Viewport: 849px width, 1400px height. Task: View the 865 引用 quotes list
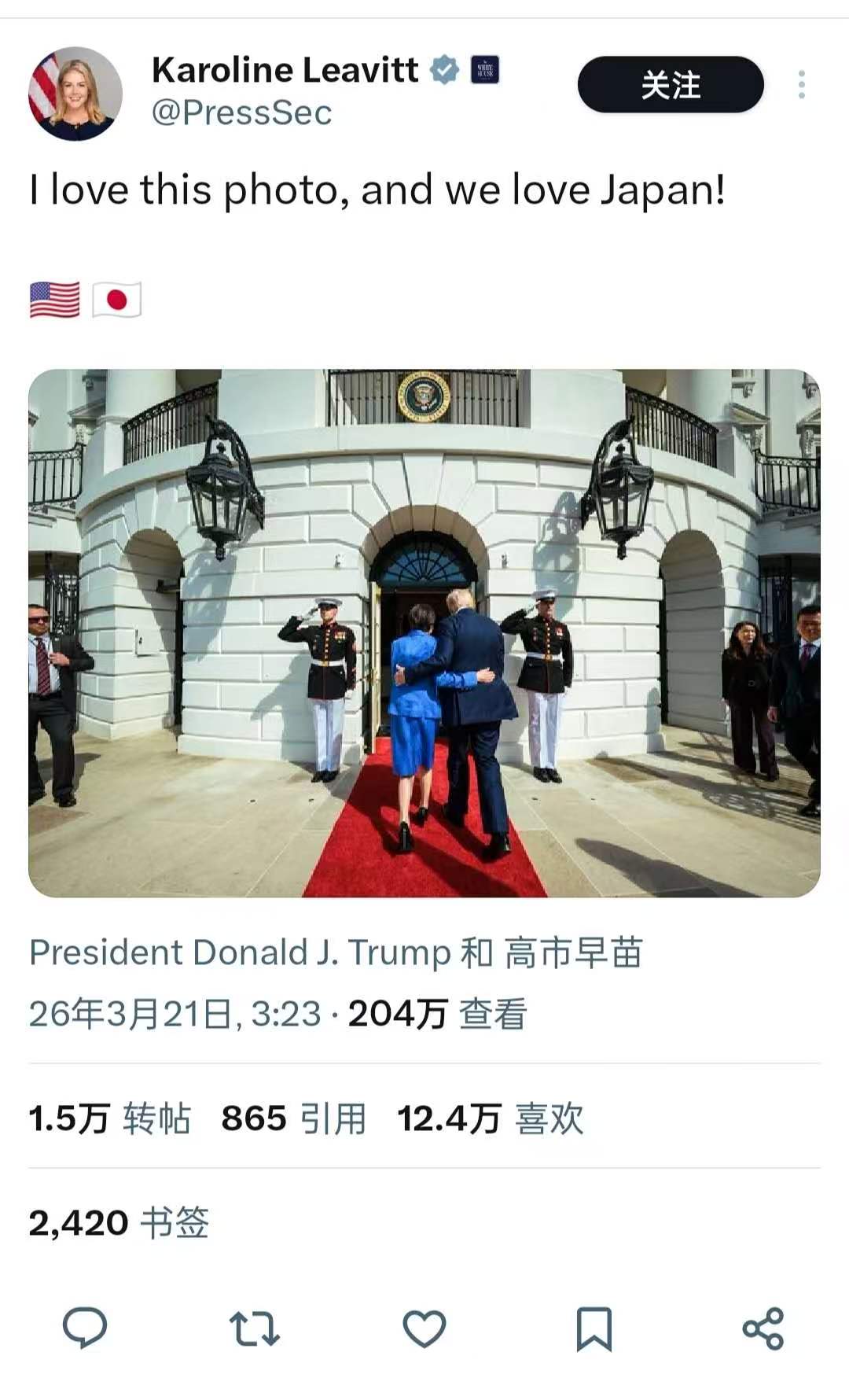[x=293, y=1118]
